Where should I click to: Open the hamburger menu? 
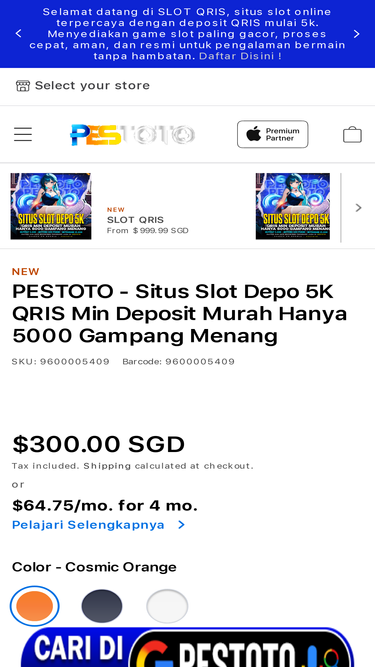click(23, 134)
